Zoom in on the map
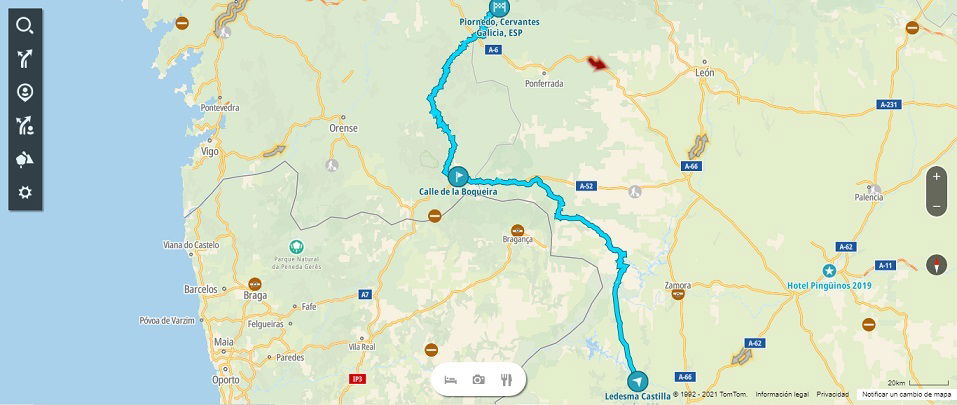The height and width of the screenshot is (405, 957). [x=936, y=176]
